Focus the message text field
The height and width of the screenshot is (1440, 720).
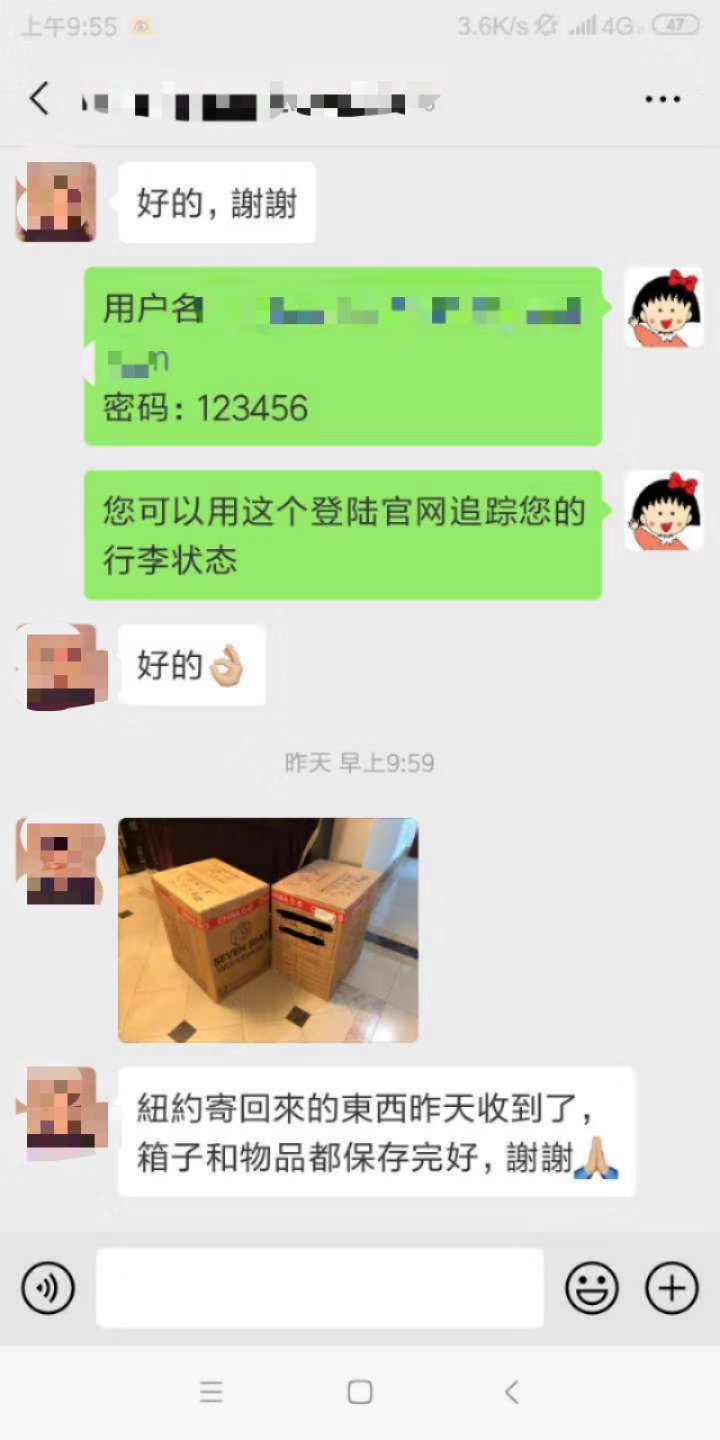coord(320,1288)
